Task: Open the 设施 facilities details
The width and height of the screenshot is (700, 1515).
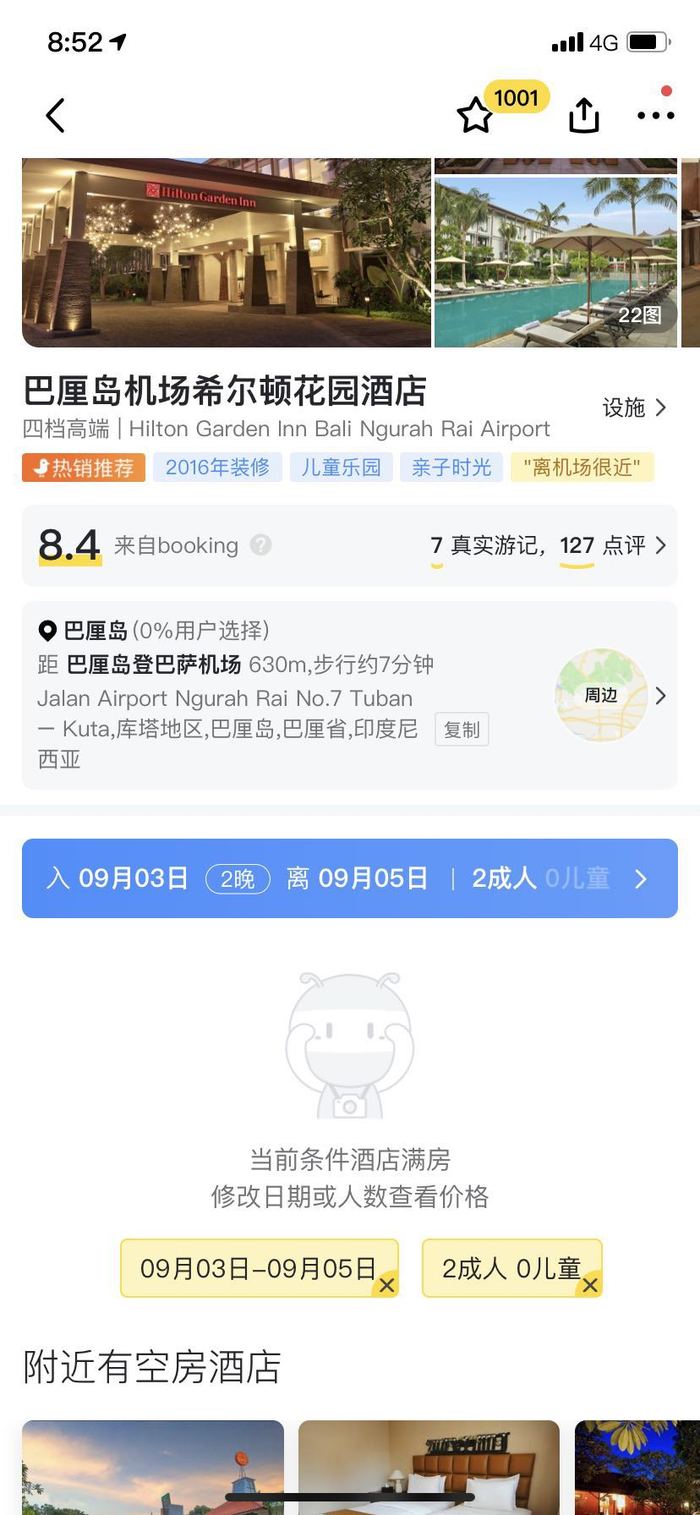Action: 634,407
